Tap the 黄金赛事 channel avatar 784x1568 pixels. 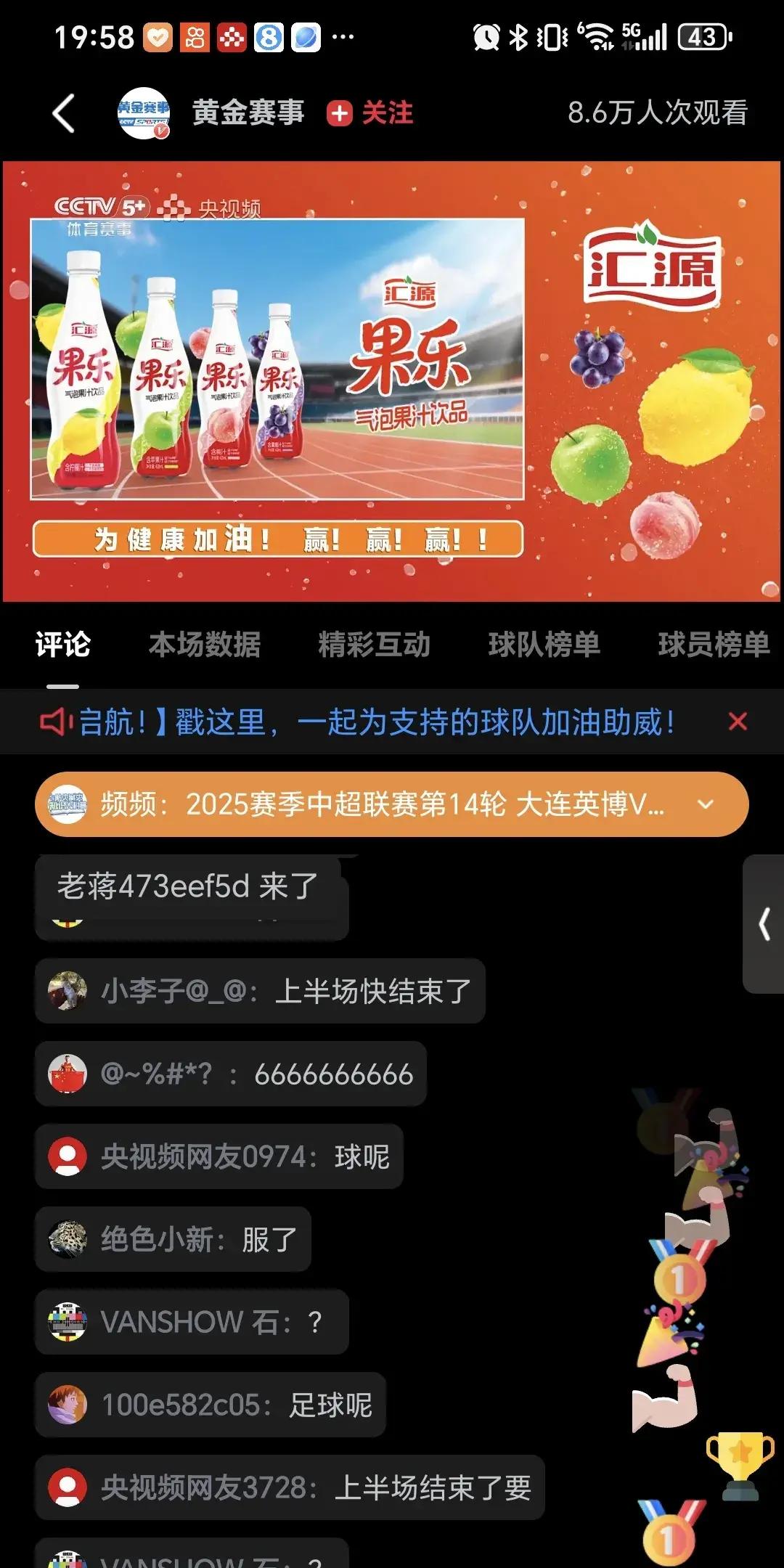144,110
